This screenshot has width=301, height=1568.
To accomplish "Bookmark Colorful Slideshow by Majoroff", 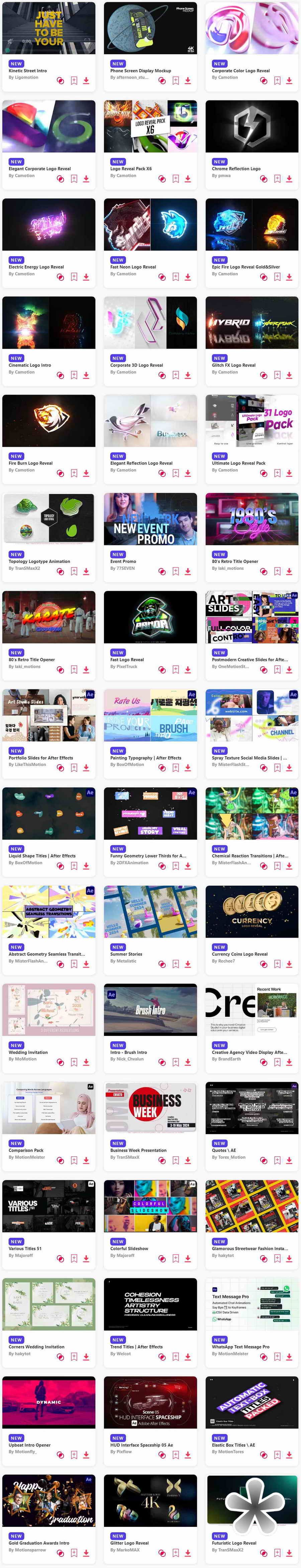I will click(x=175, y=1258).
